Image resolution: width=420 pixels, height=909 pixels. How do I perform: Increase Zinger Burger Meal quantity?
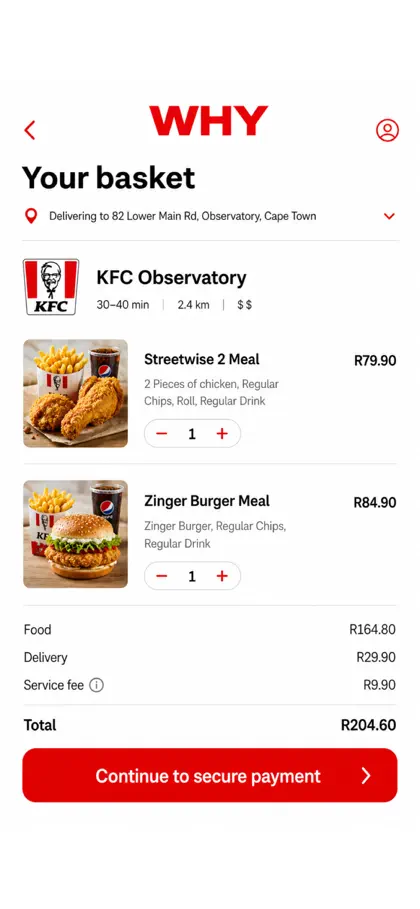222,576
